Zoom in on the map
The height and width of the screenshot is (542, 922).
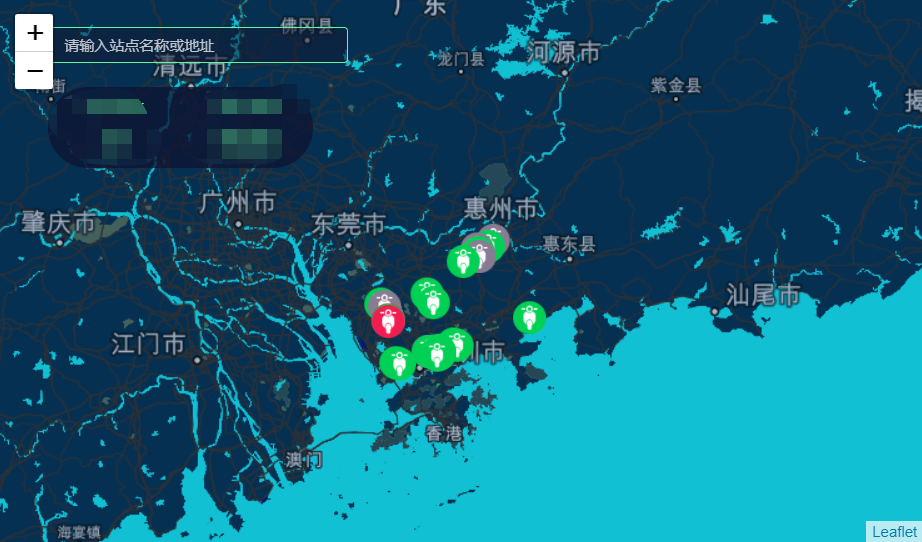click(34, 33)
